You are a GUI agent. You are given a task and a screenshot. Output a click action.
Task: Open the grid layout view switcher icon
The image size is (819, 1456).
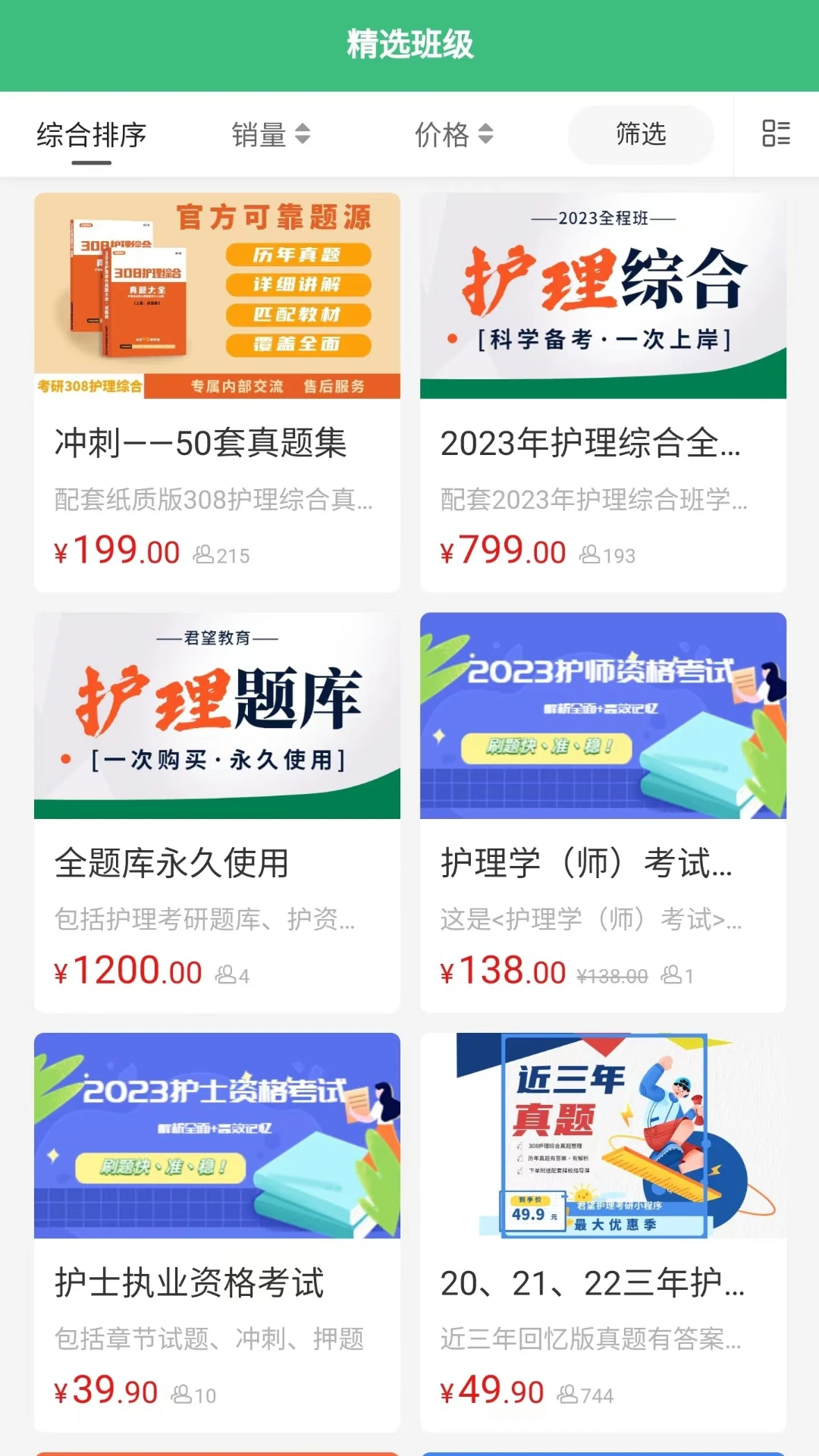click(775, 135)
